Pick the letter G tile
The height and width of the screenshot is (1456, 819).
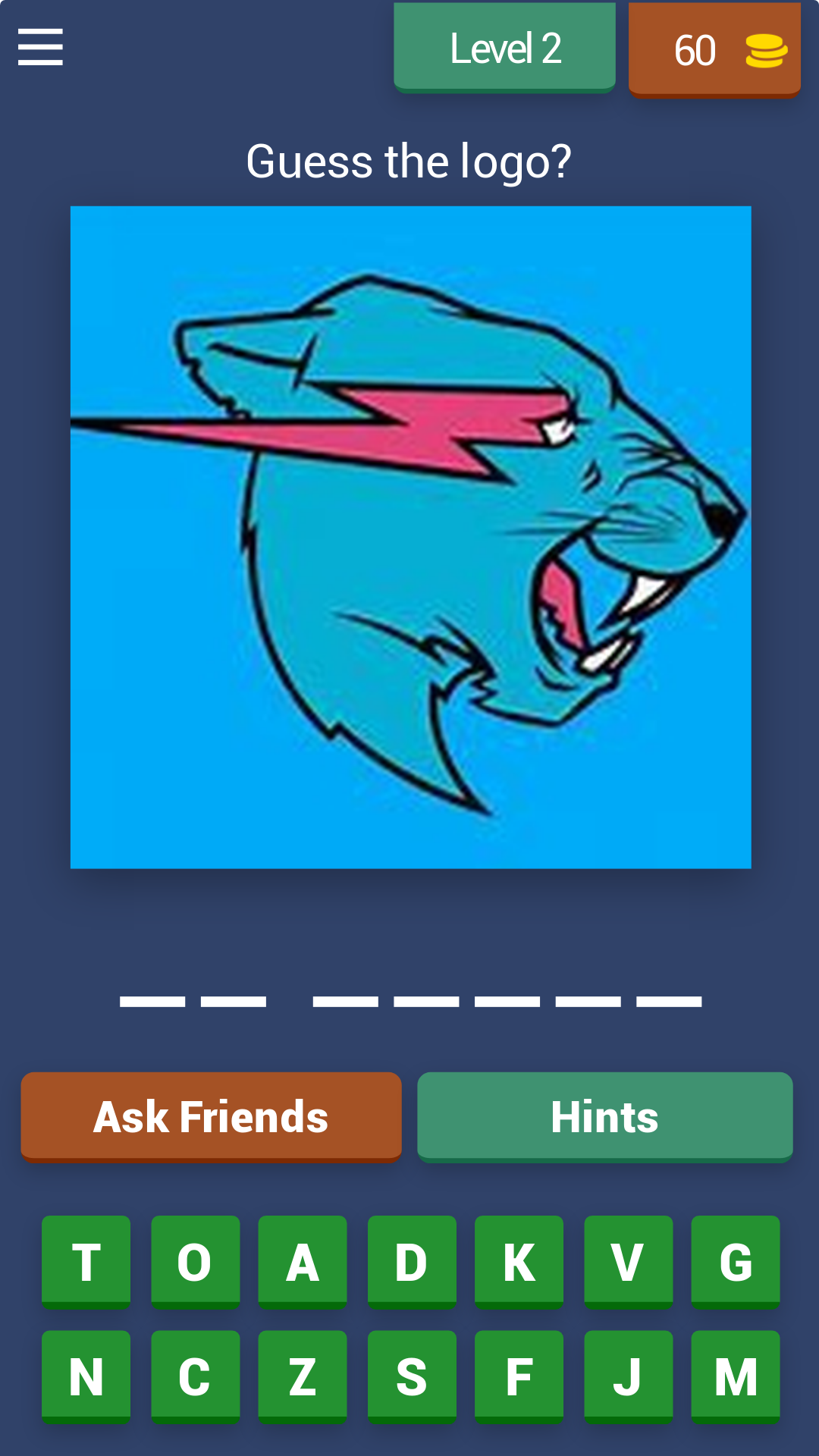click(x=736, y=1263)
